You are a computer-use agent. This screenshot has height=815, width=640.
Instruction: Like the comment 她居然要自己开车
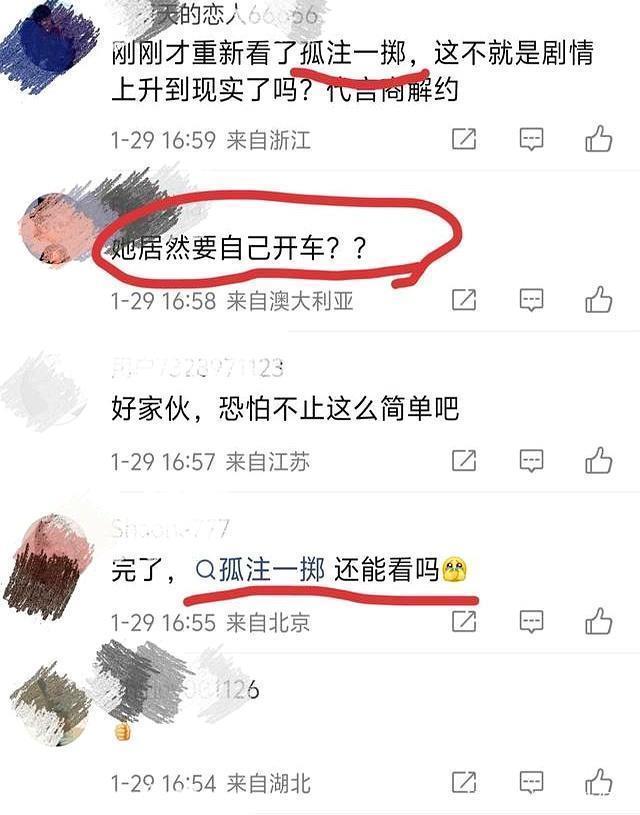coord(599,299)
